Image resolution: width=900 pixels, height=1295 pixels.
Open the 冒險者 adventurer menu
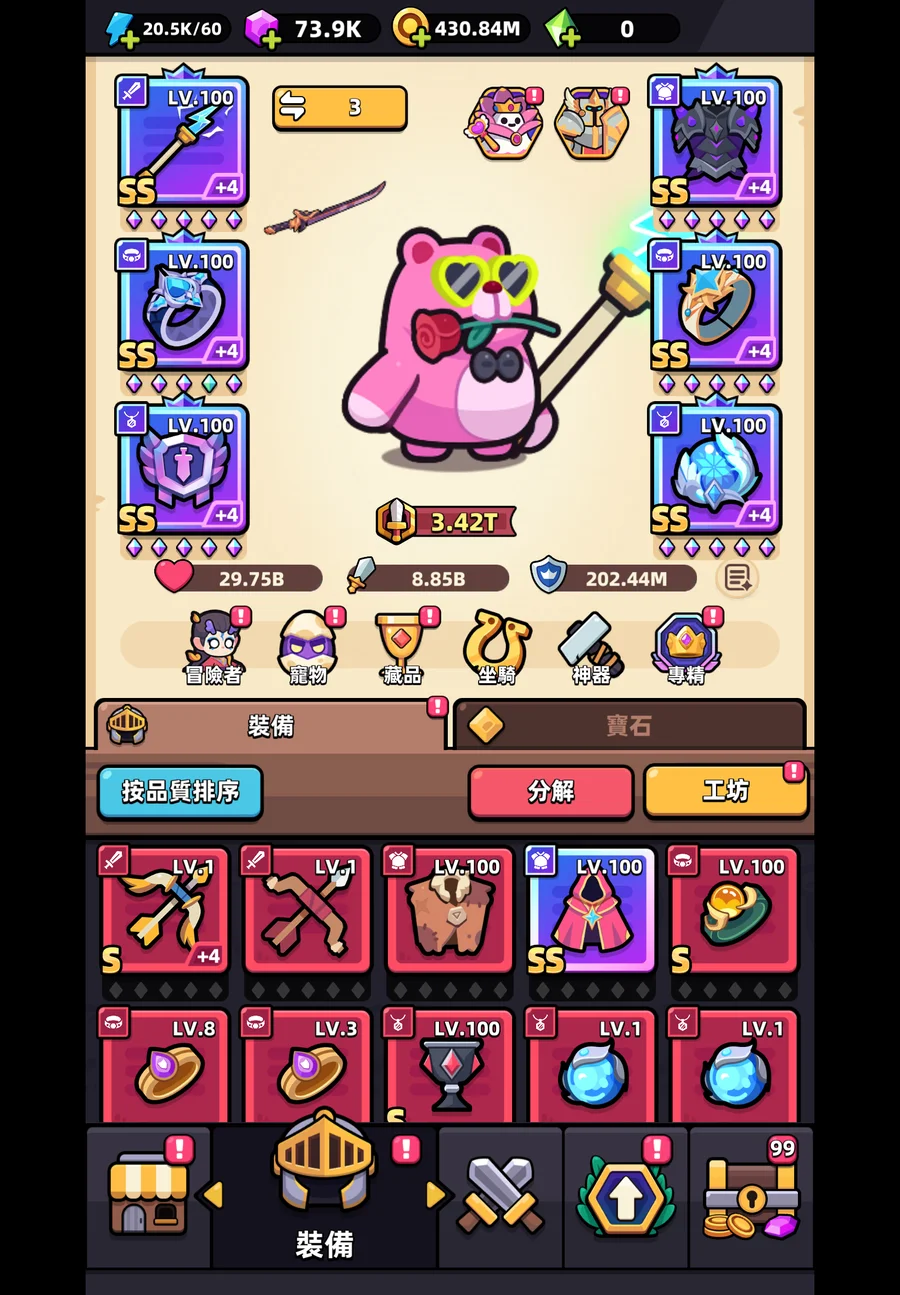click(x=213, y=647)
